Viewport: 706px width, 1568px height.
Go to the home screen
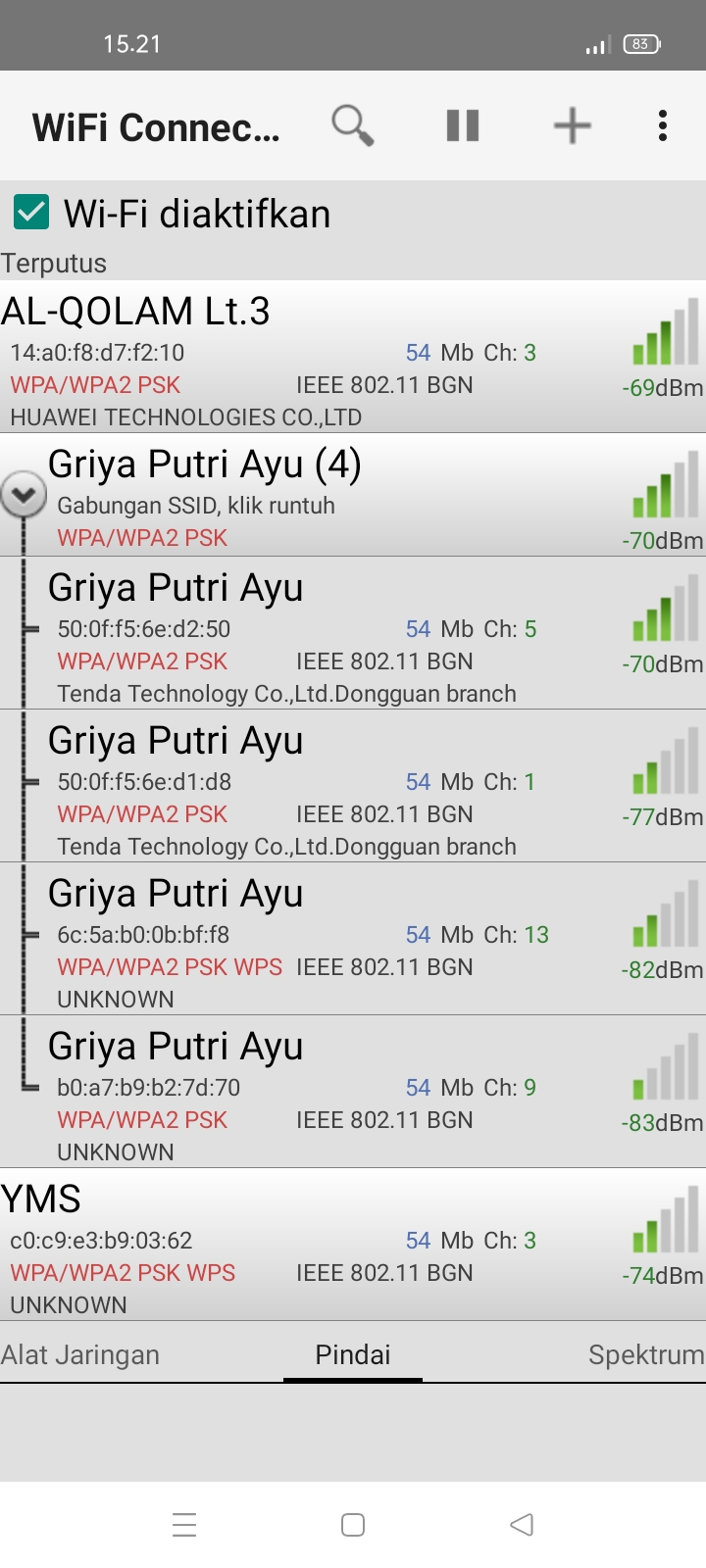[353, 1525]
